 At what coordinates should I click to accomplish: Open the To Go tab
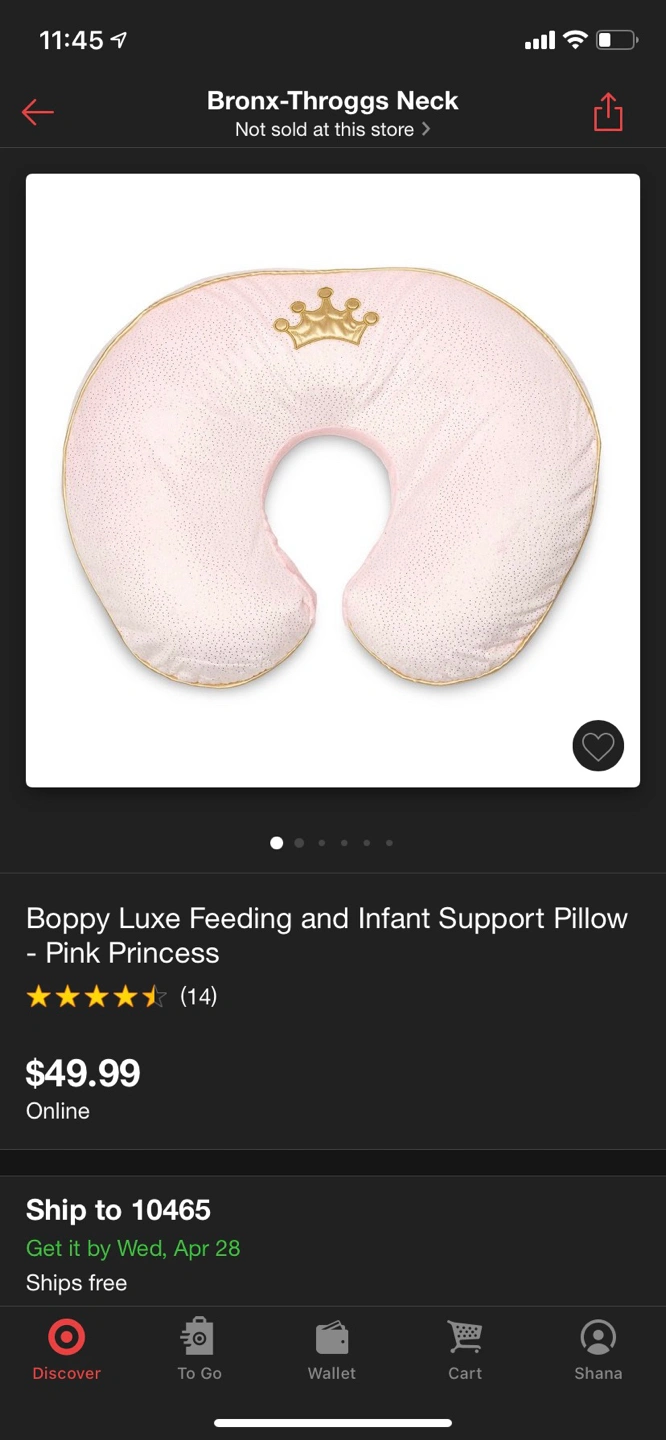coord(199,1350)
